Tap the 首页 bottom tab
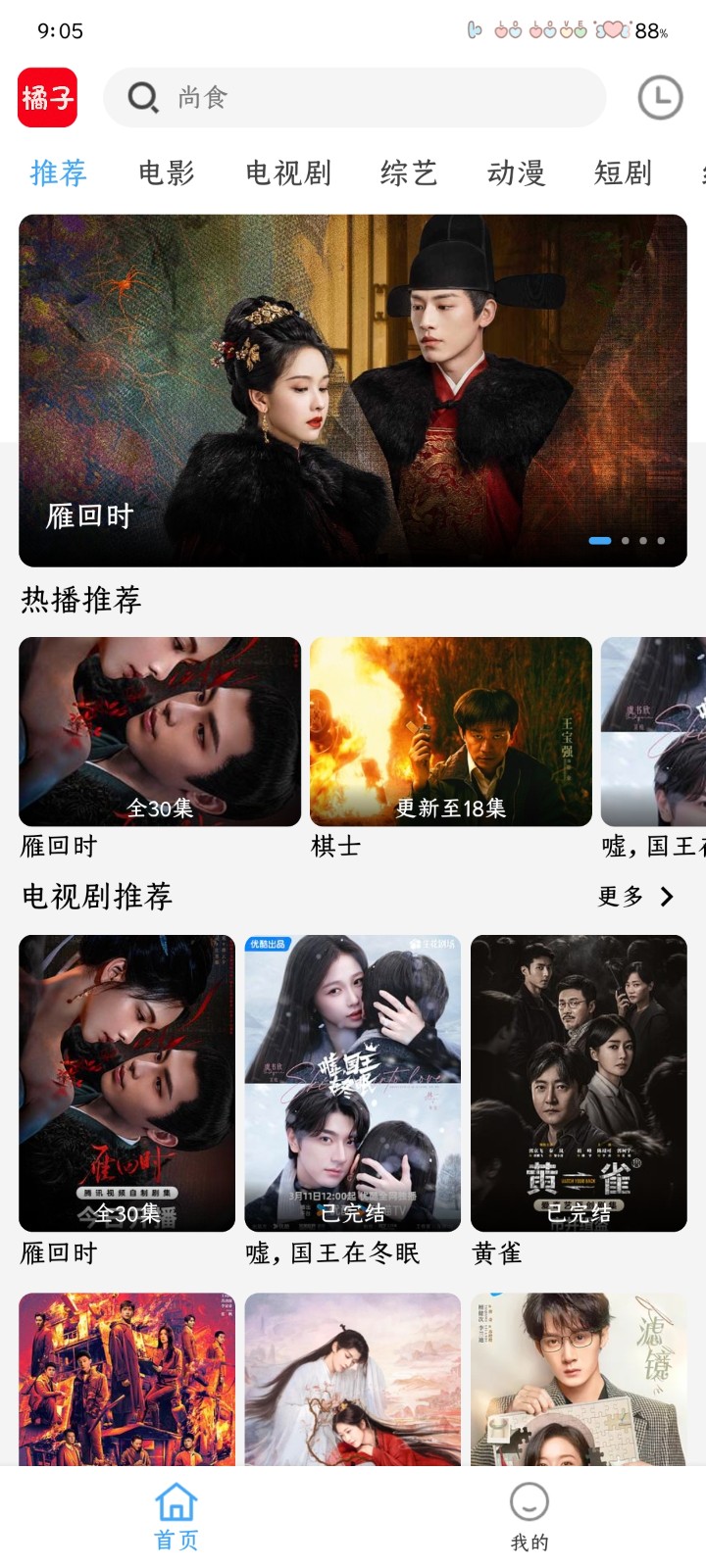Viewport: 706px width, 1568px height. point(176,1517)
